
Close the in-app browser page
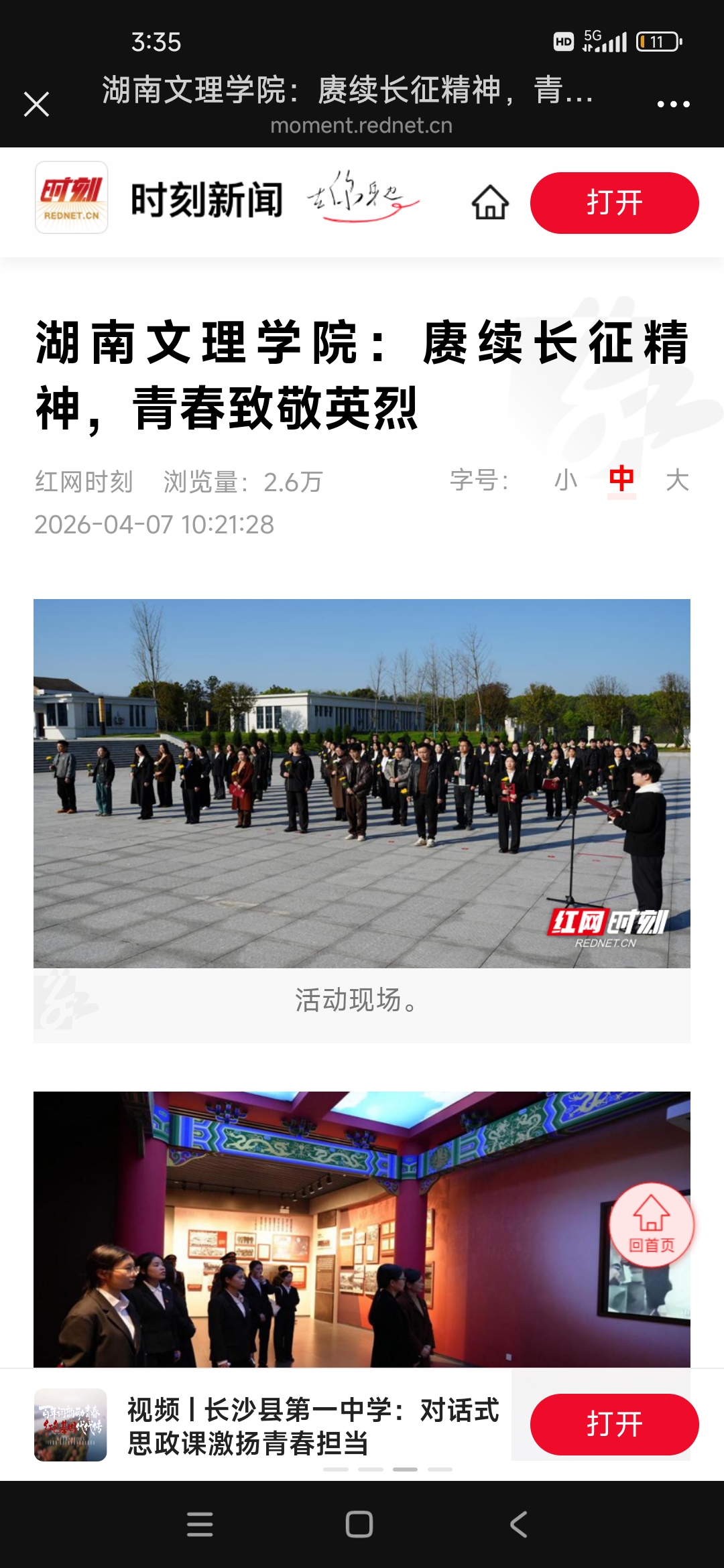pos(36,105)
